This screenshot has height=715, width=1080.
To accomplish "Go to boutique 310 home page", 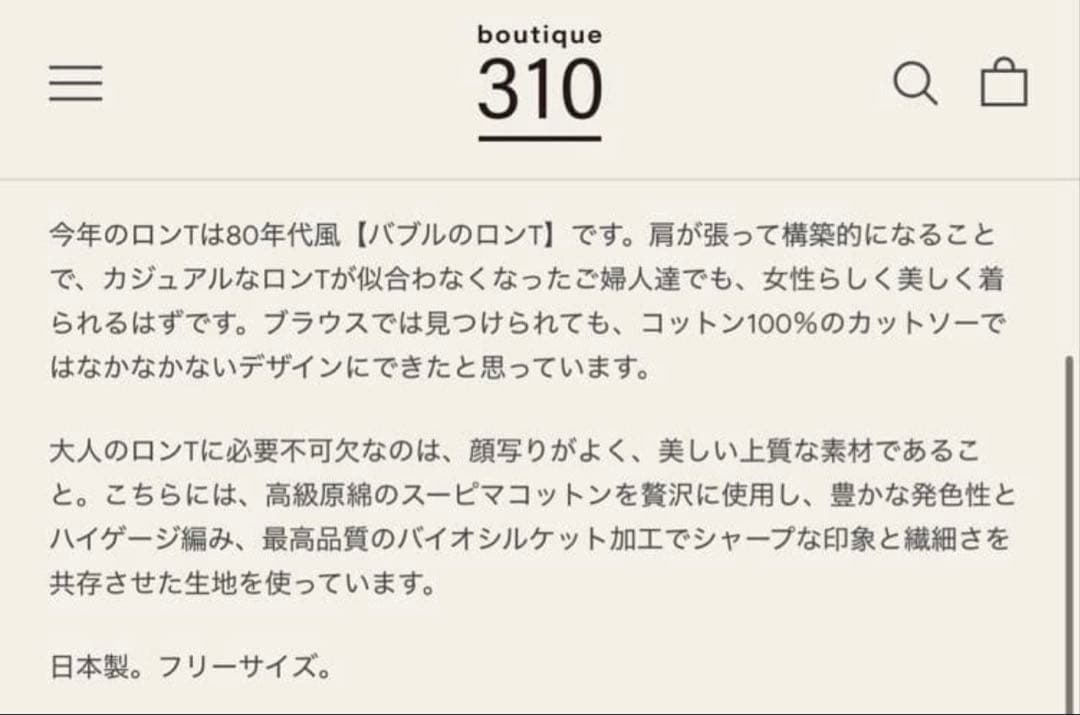I will (540, 84).
